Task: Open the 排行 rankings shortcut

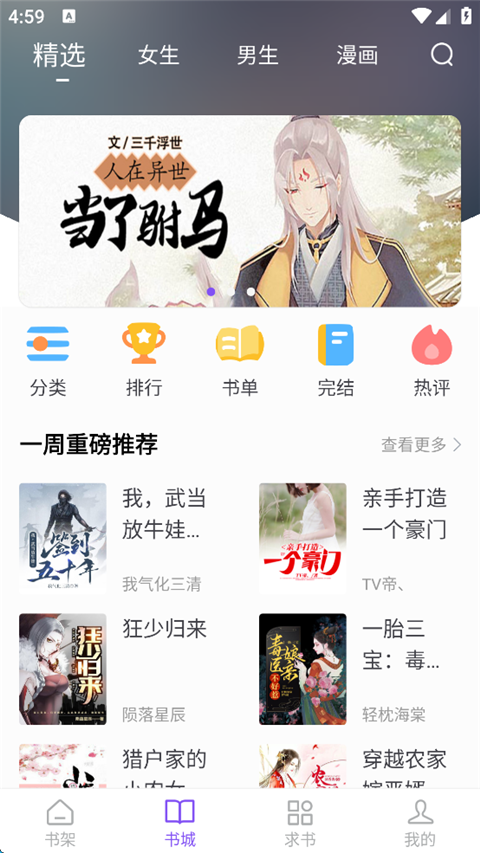Action: 144,361
